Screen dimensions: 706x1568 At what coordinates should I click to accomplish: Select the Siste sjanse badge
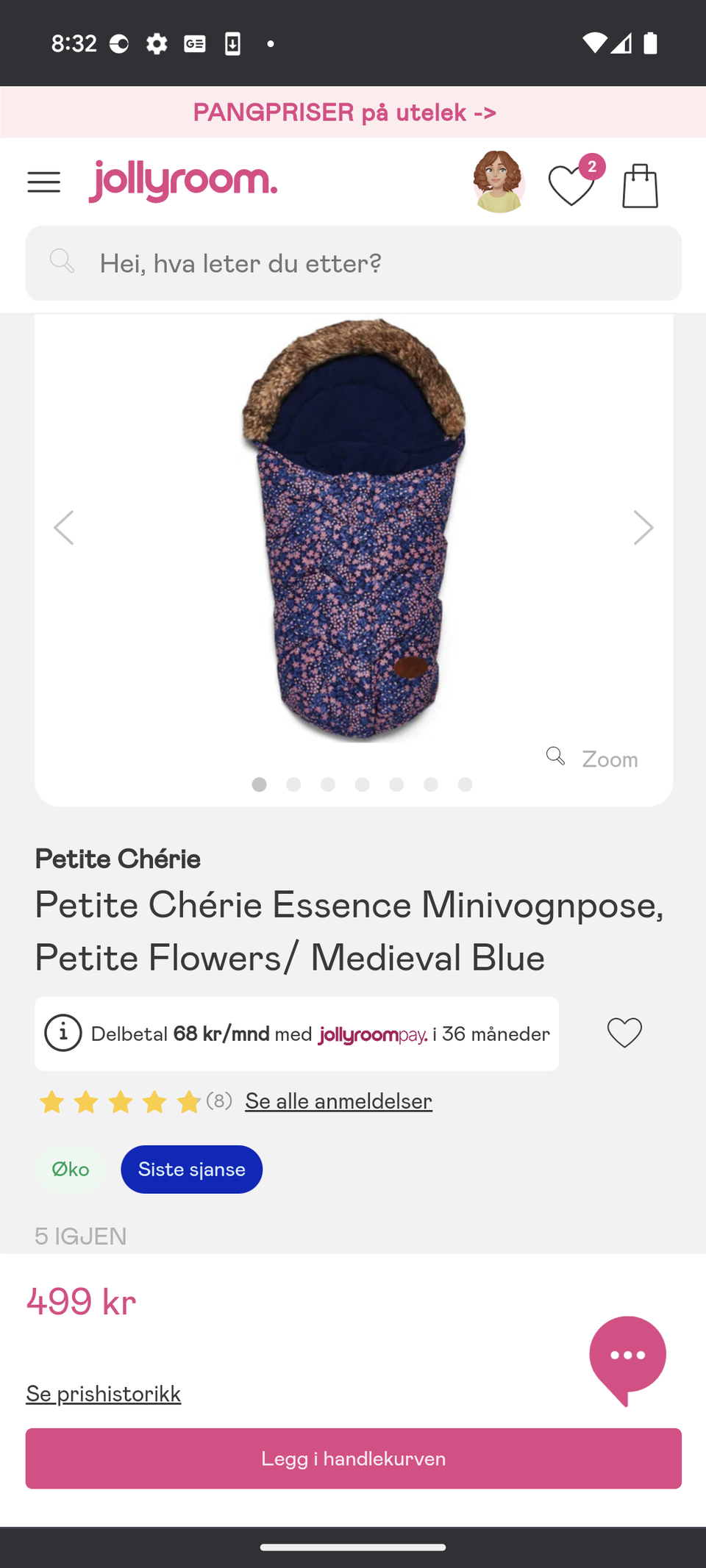pyautogui.click(x=191, y=1169)
